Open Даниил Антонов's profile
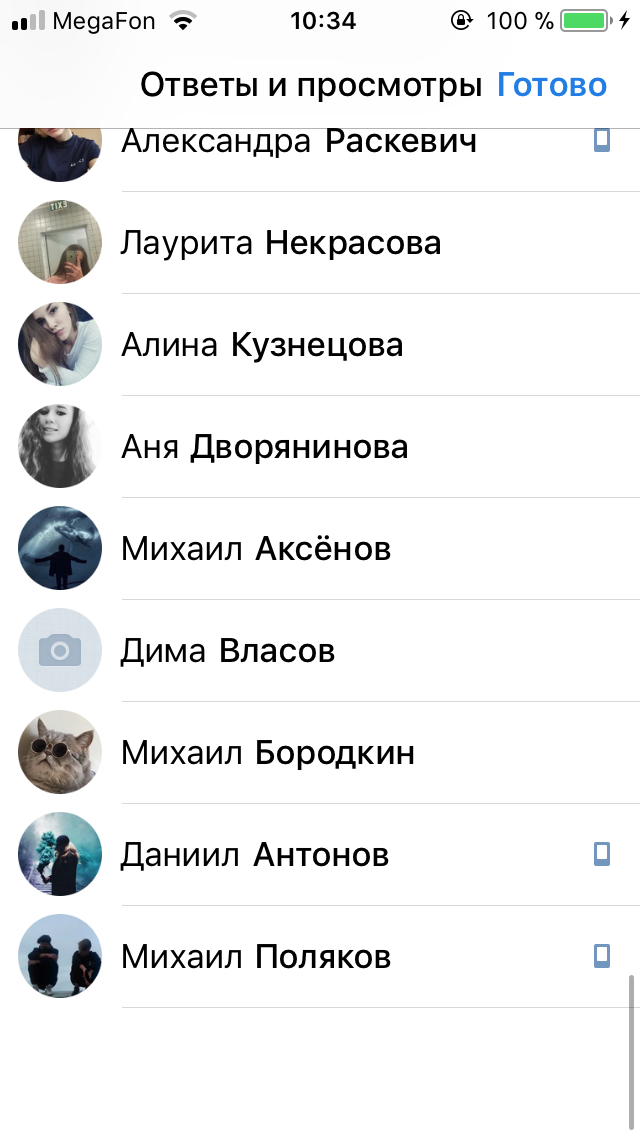640x1136 pixels. point(320,856)
